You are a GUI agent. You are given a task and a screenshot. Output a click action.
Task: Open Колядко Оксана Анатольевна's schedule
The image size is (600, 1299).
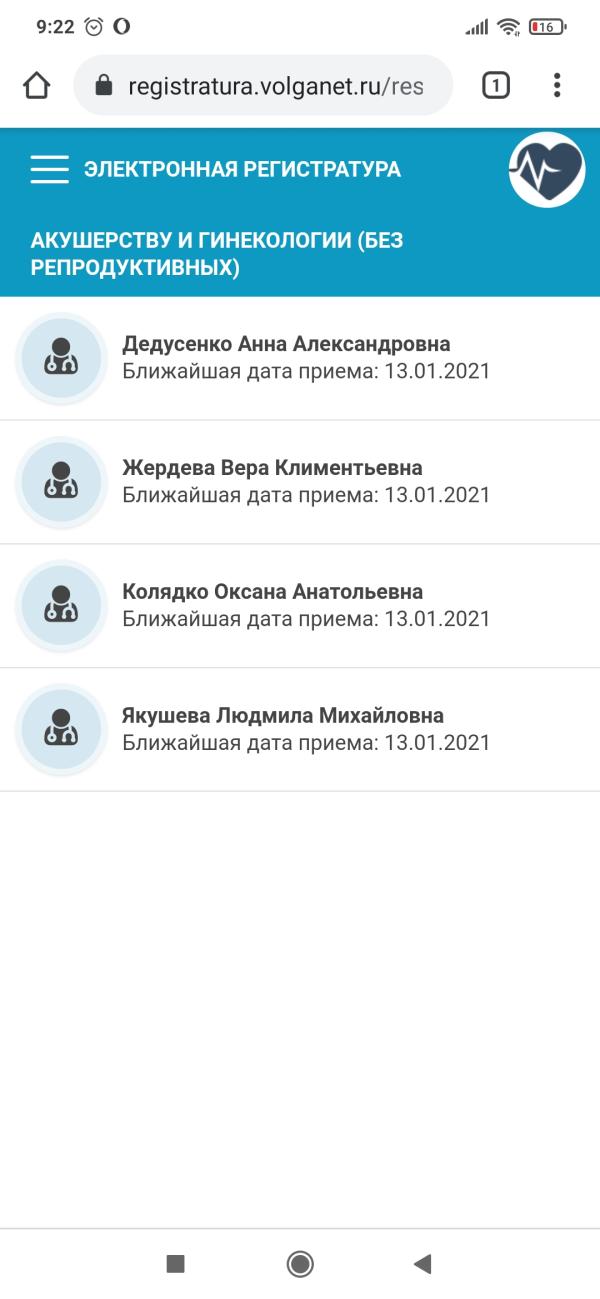[272, 606]
